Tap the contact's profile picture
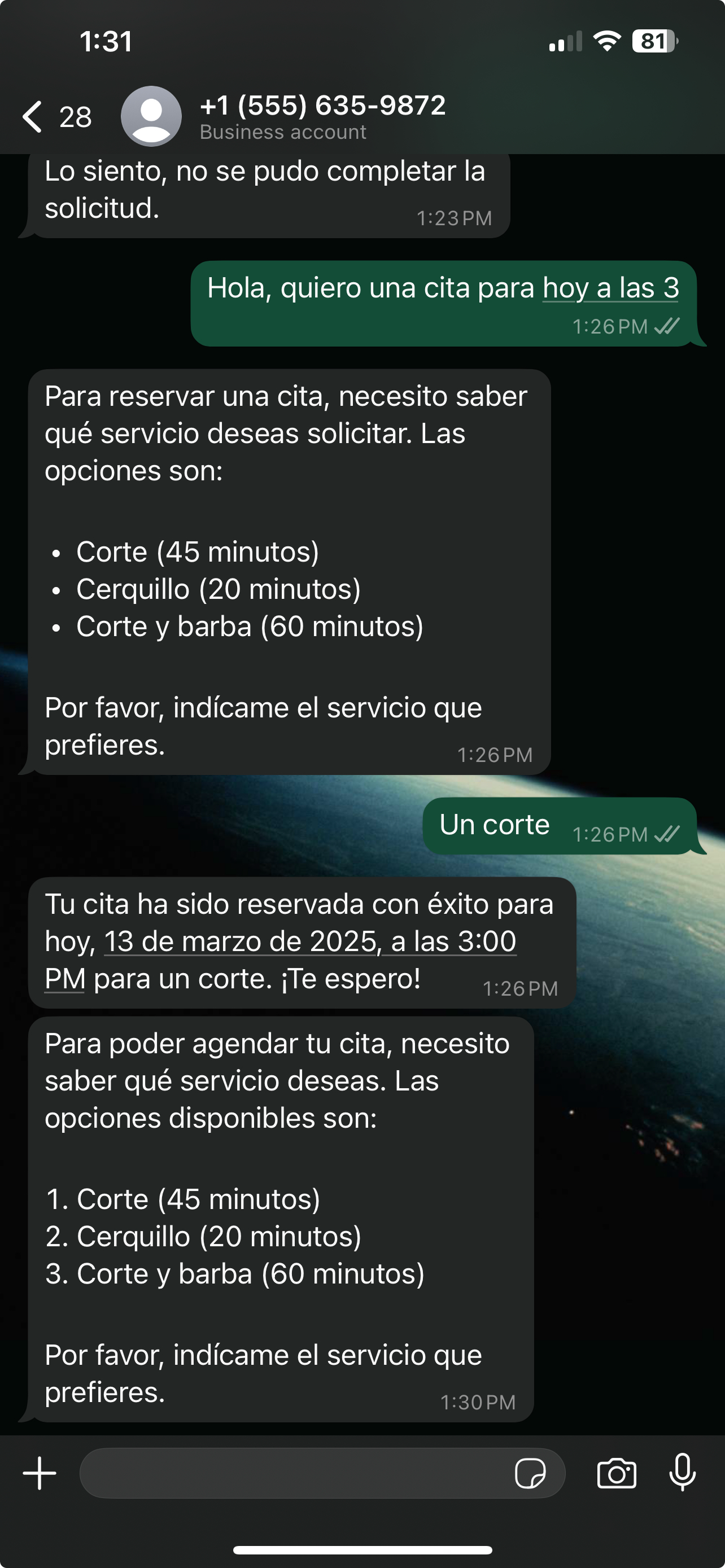The width and height of the screenshot is (725, 1568). coord(151,116)
